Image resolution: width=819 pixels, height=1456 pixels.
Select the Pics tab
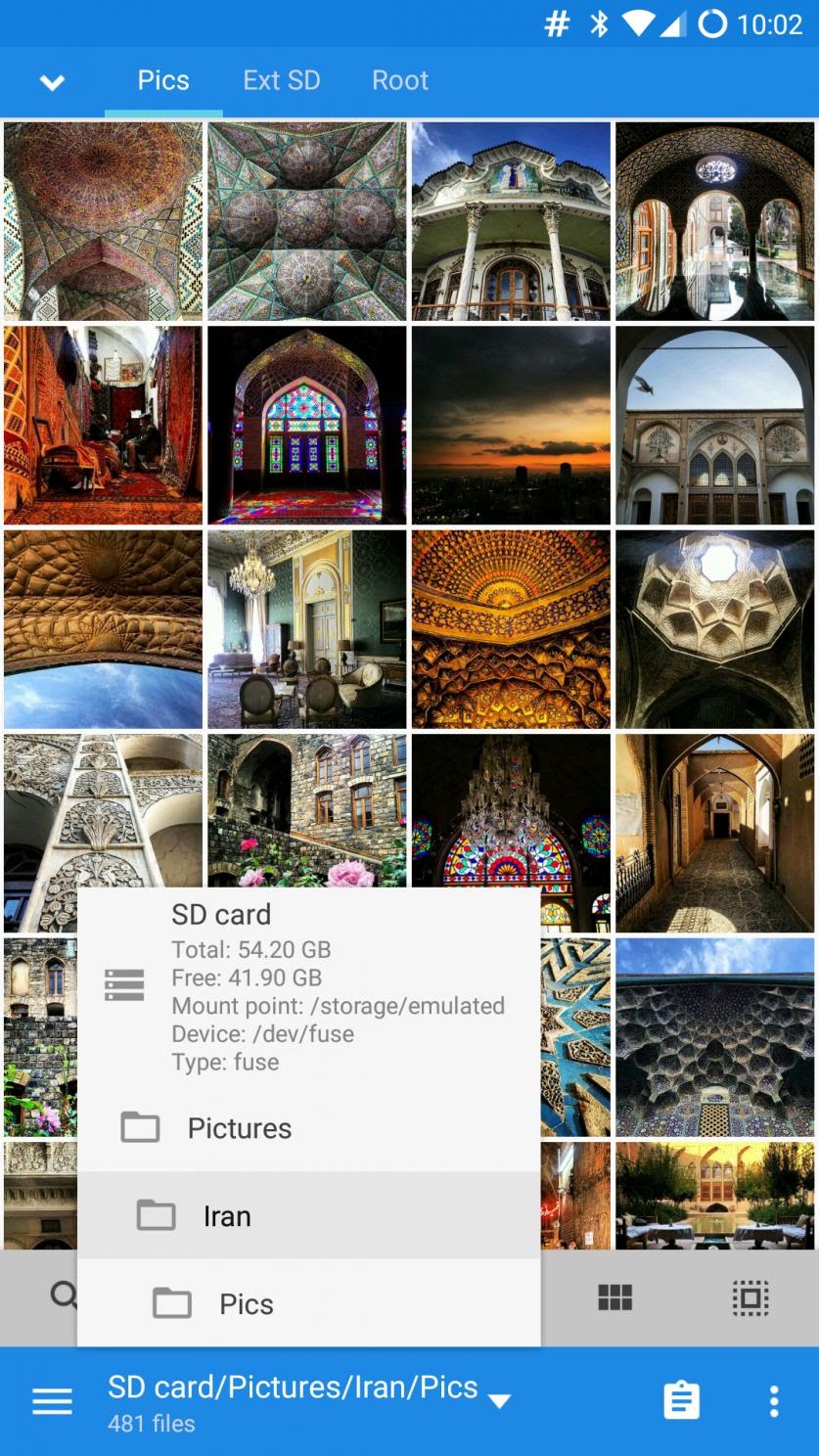coord(163,80)
